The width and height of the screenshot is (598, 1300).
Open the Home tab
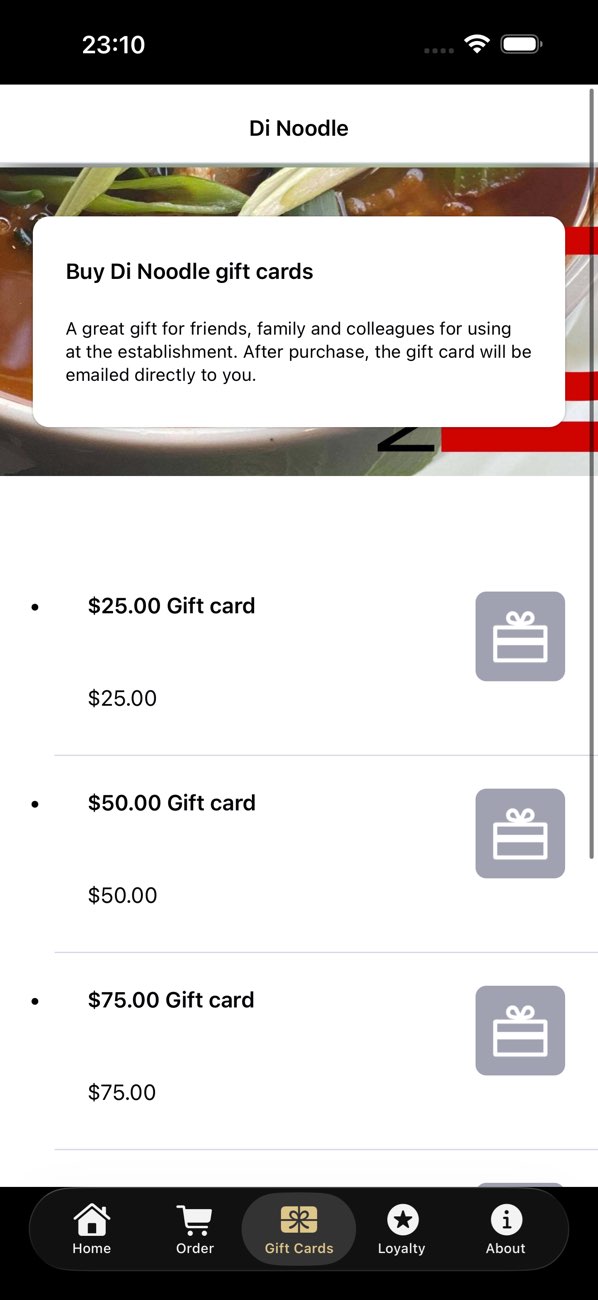point(92,1229)
